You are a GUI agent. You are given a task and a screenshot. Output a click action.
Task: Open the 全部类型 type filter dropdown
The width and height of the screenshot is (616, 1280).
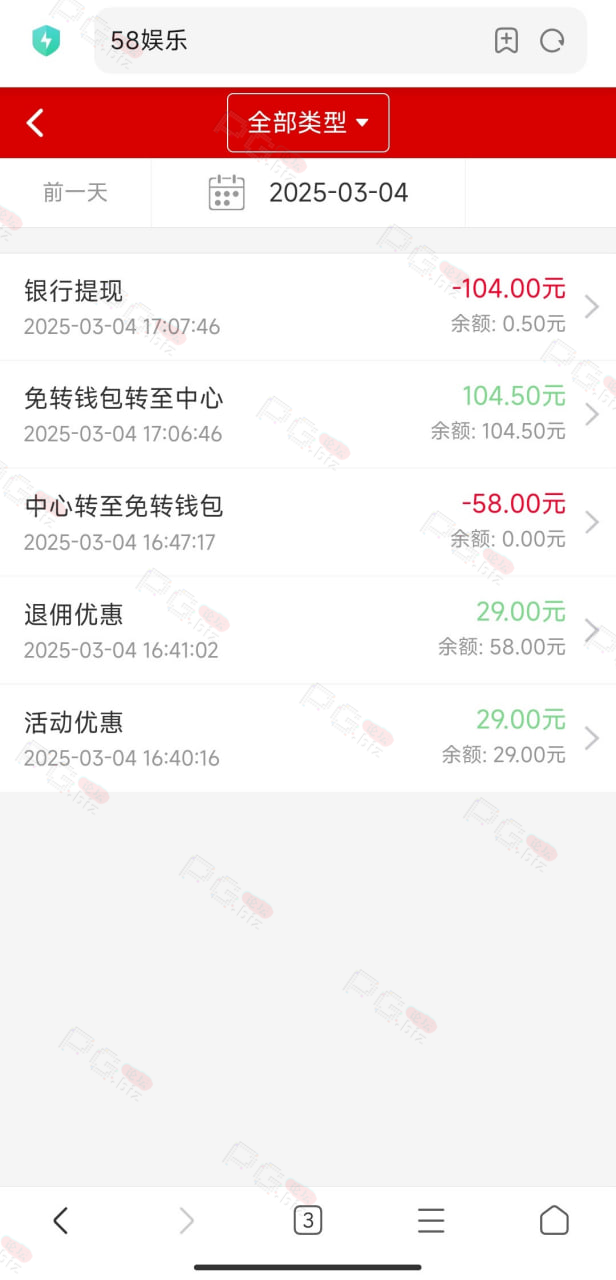click(x=308, y=123)
